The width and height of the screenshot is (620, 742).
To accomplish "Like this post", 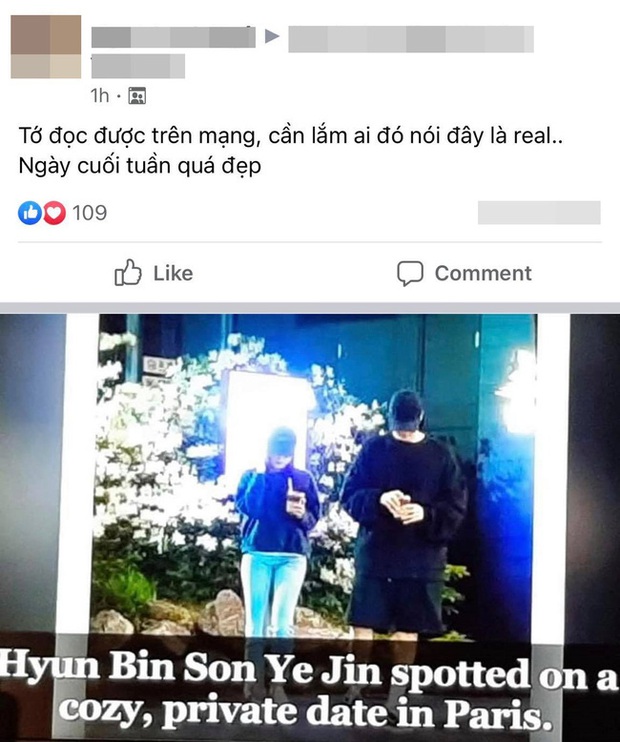I will [154, 273].
